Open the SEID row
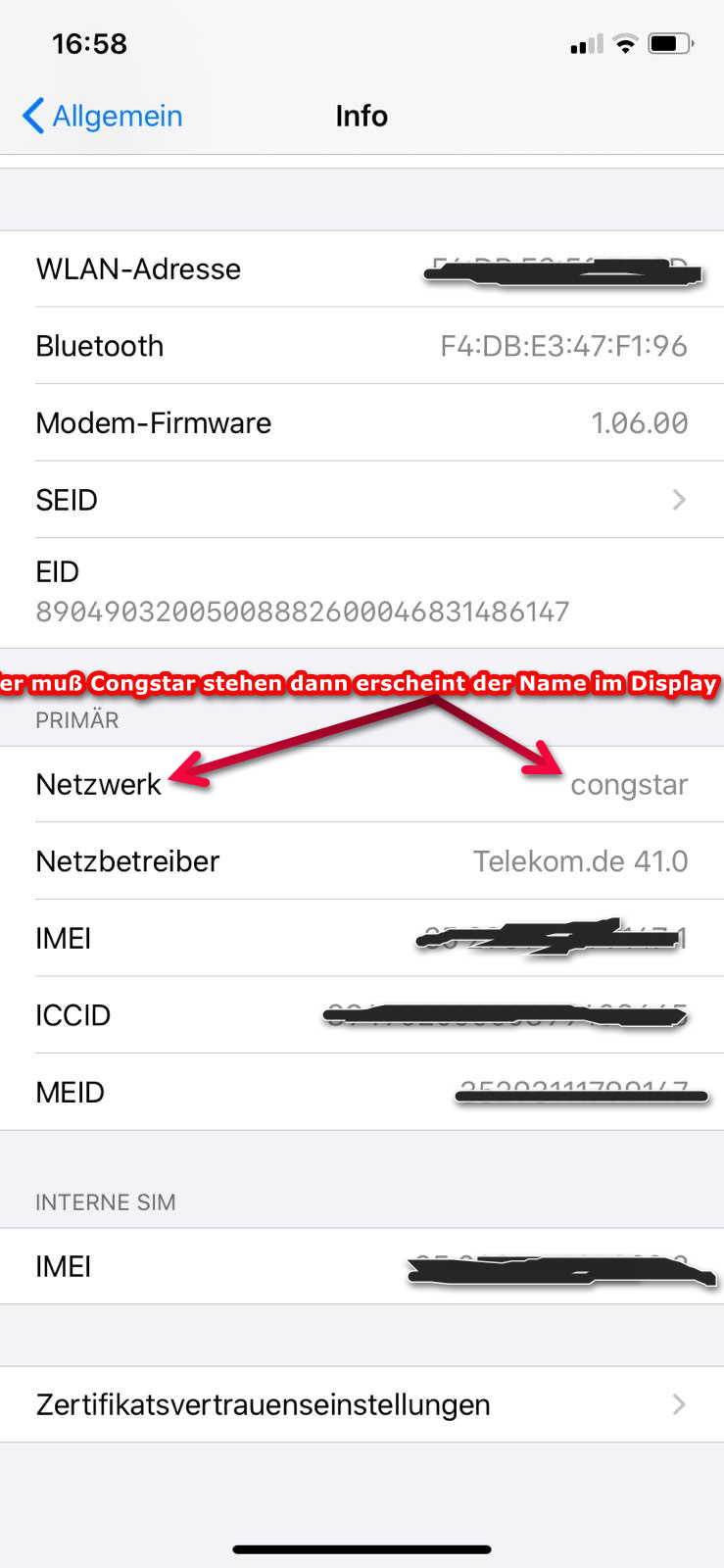The height and width of the screenshot is (1568, 724). coord(362,500)
